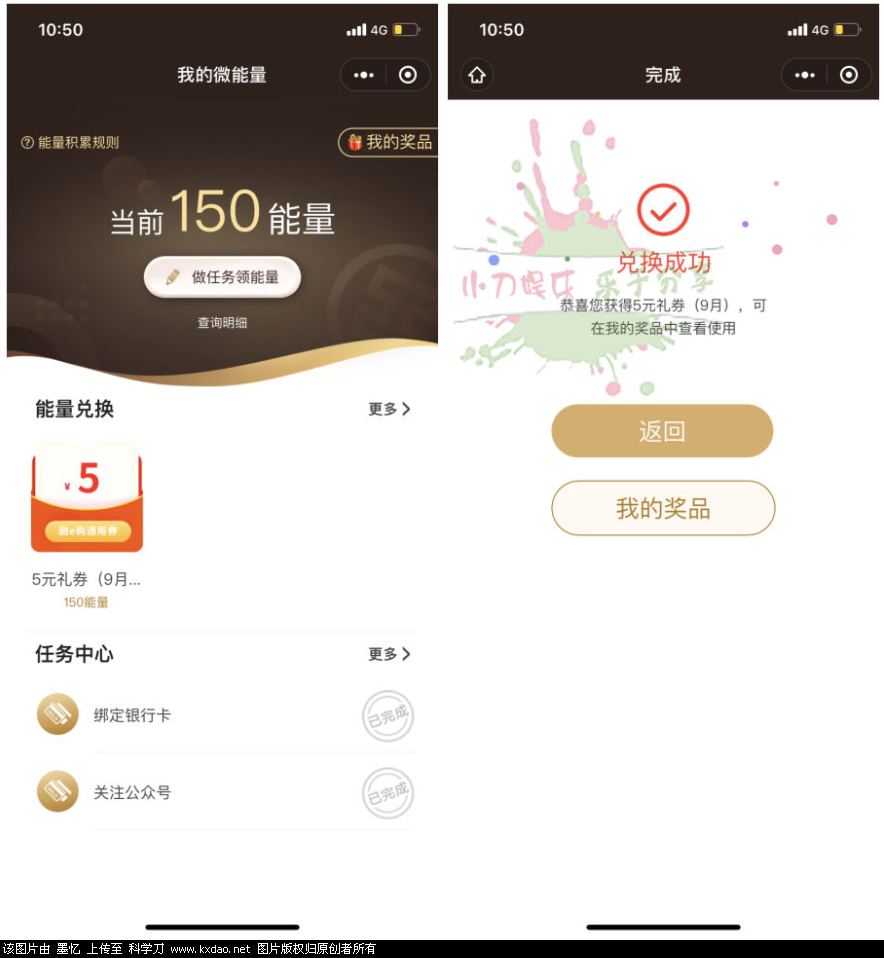Viewport: 884px width, 958px height.
Task: Tap 做任务领能量 button
Action: pos(222,277)
